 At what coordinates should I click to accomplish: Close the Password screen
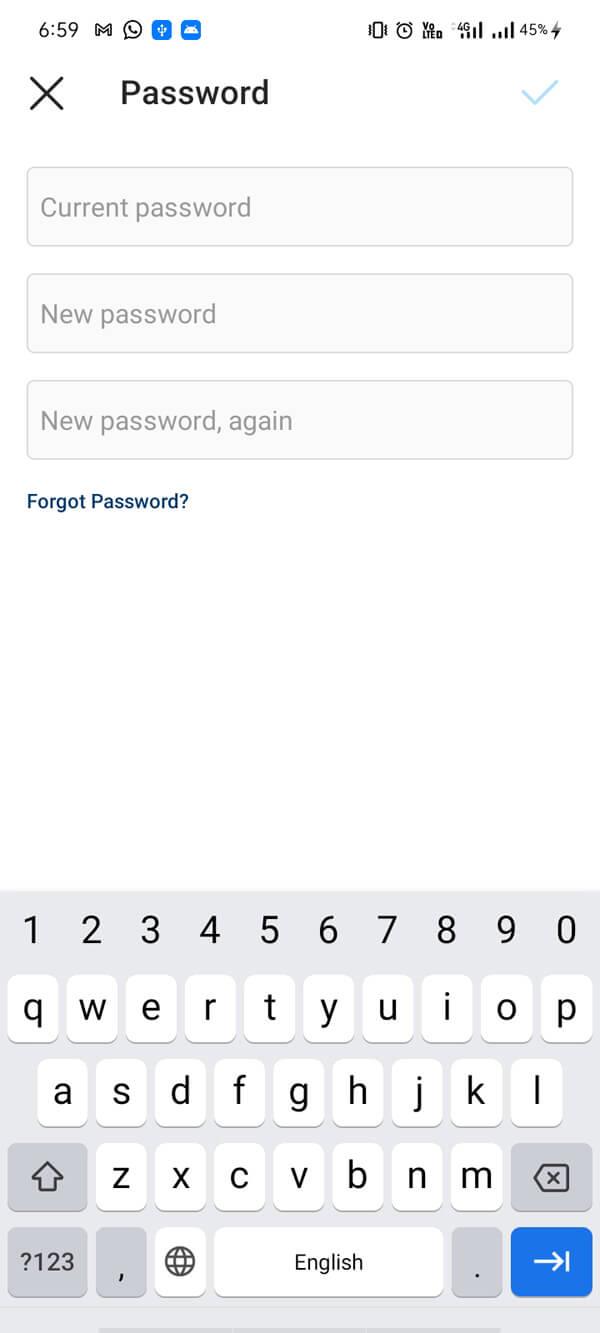[x=46, y=93]
